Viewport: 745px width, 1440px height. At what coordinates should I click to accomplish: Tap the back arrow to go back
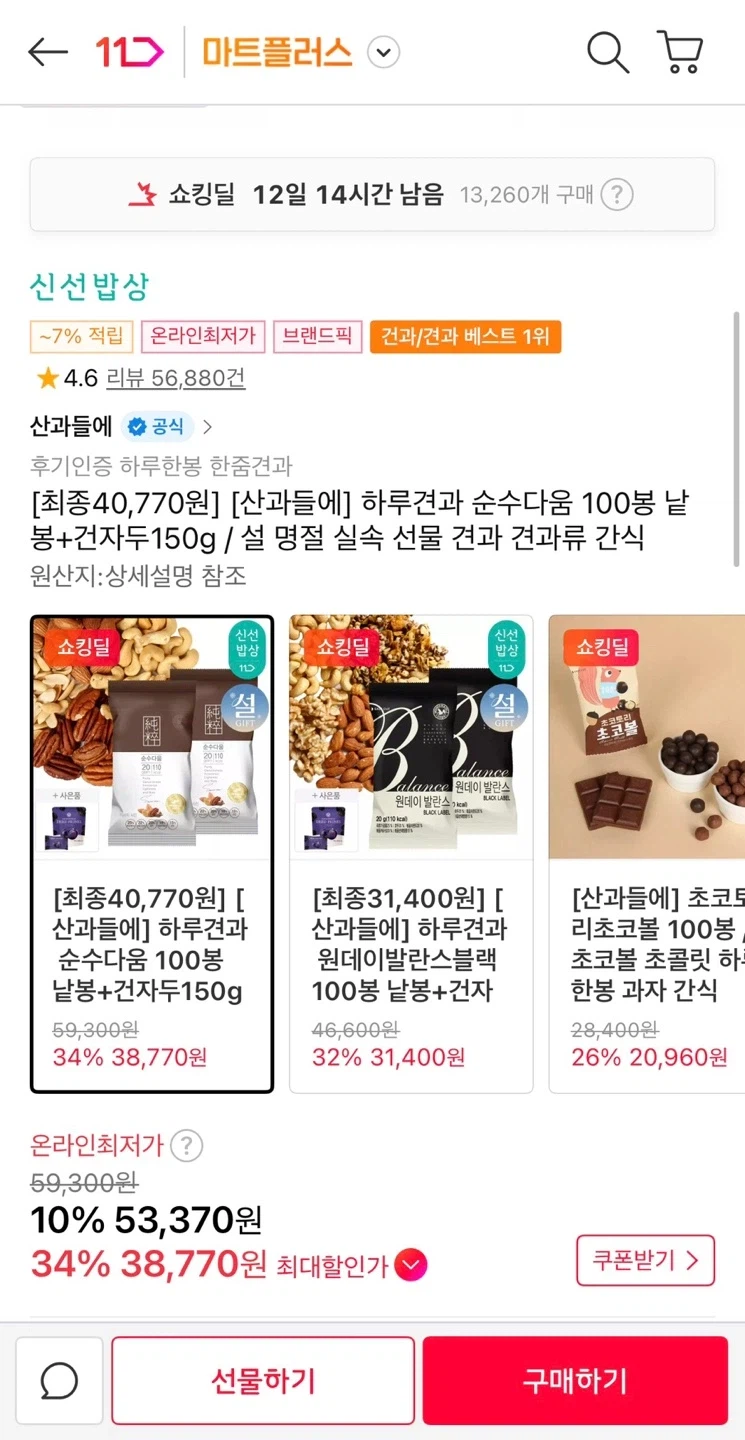pyautogui.click(x=47, y=52)
